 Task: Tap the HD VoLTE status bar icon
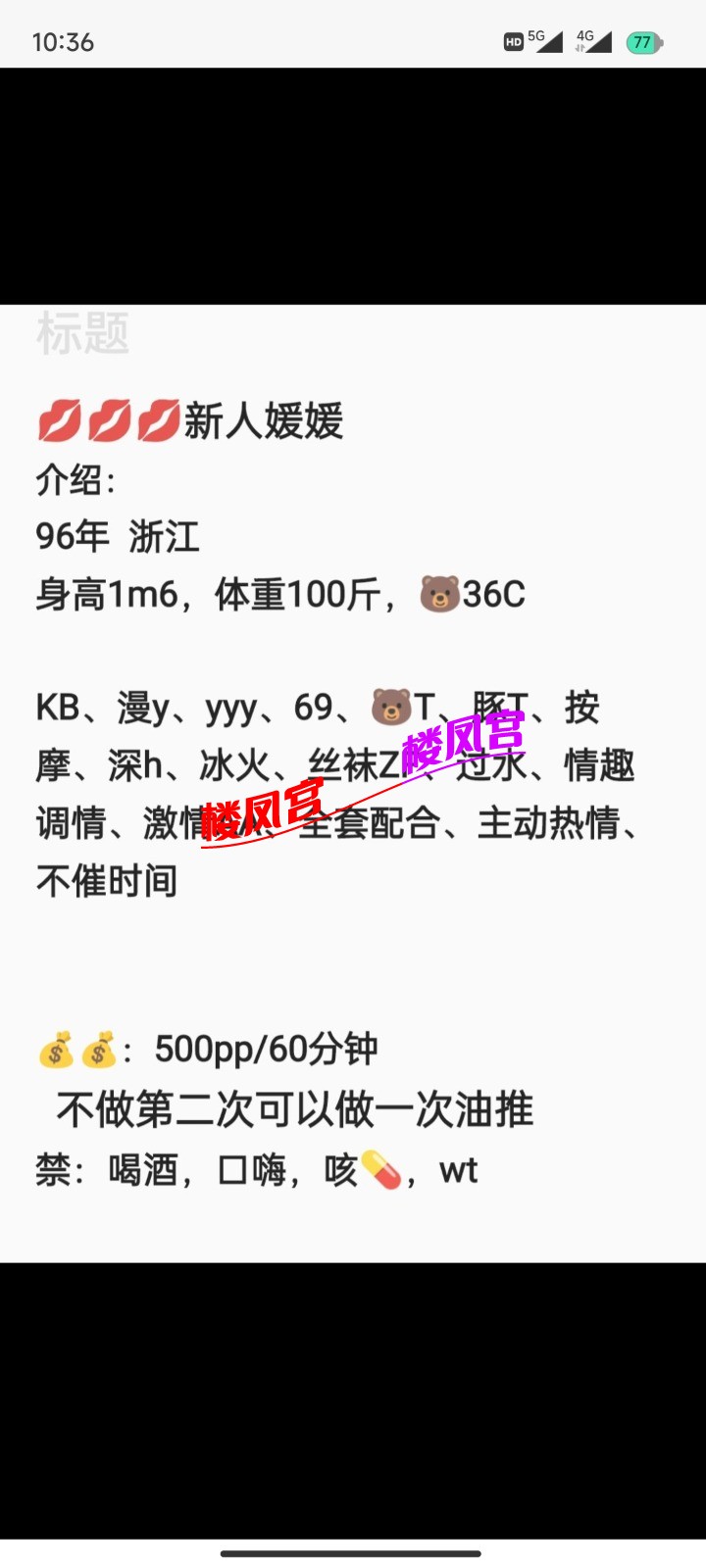[513, 40]
